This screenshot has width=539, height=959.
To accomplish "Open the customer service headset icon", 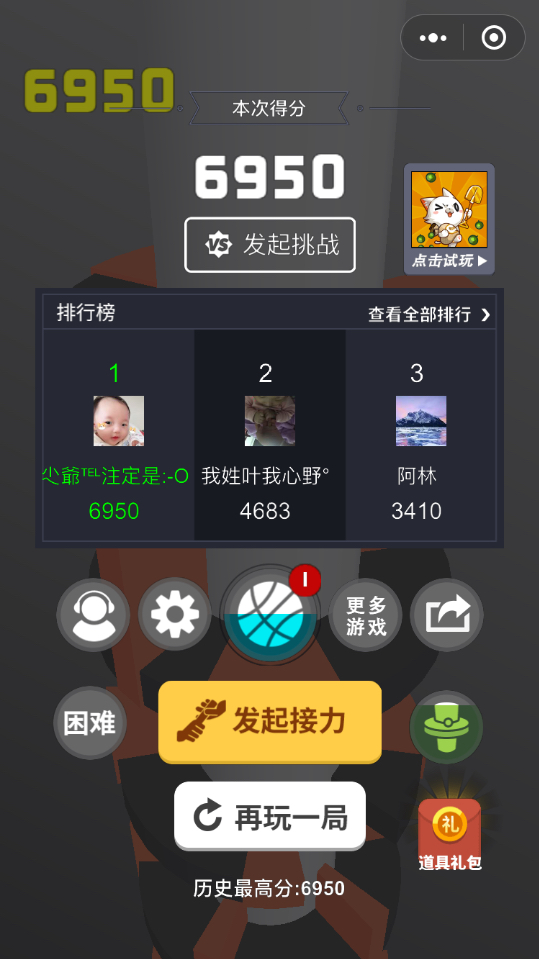I will [93, 614].
